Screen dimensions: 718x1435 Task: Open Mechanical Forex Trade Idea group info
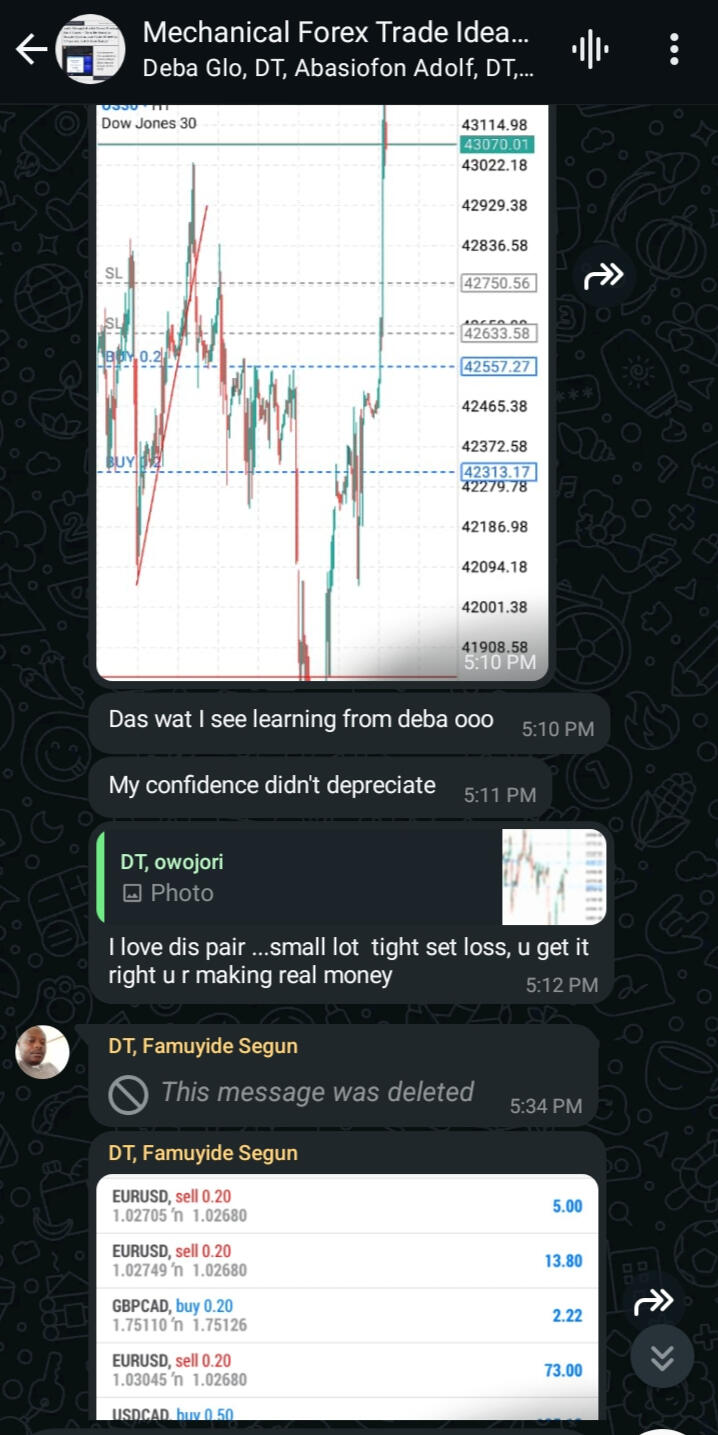point(337,49)
